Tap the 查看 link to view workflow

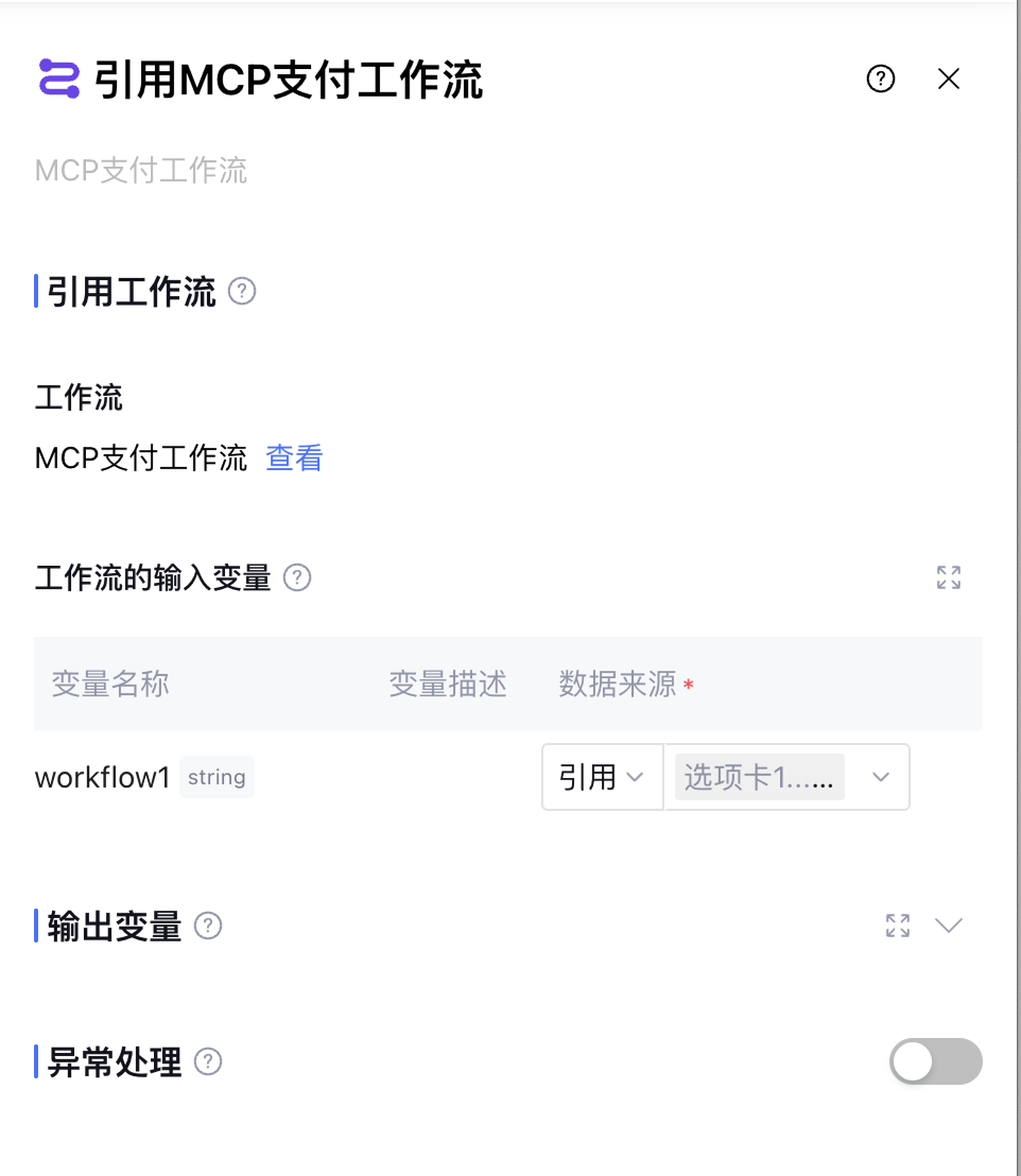tap(294, 458)
